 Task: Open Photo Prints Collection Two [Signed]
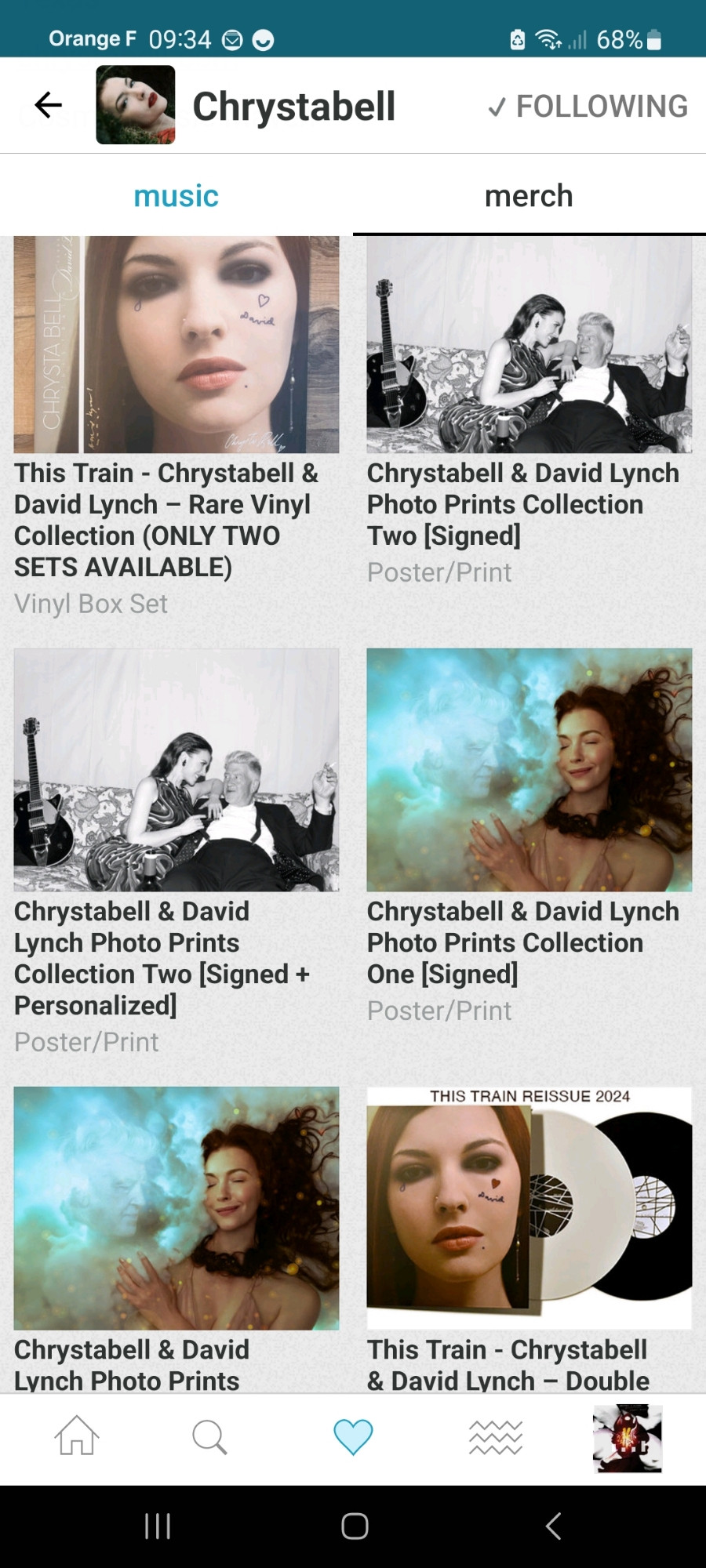[529, 412]
